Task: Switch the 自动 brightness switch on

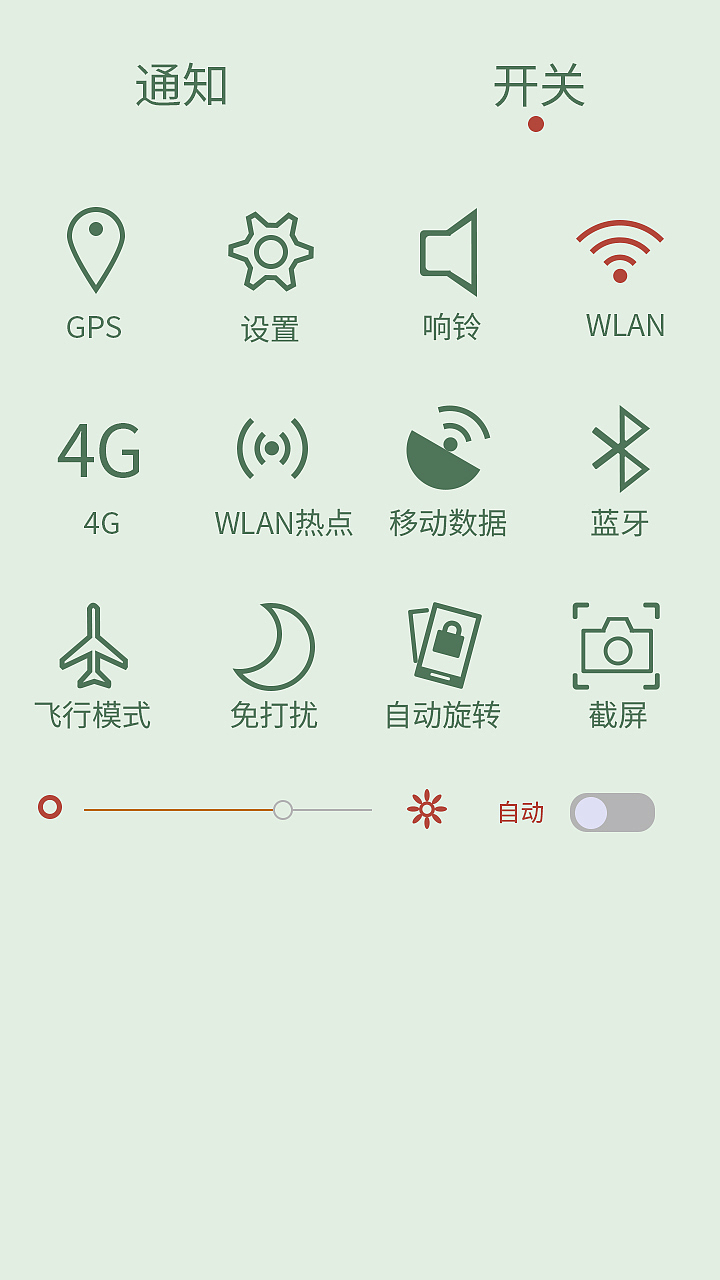Action: [x=611, y=811]
